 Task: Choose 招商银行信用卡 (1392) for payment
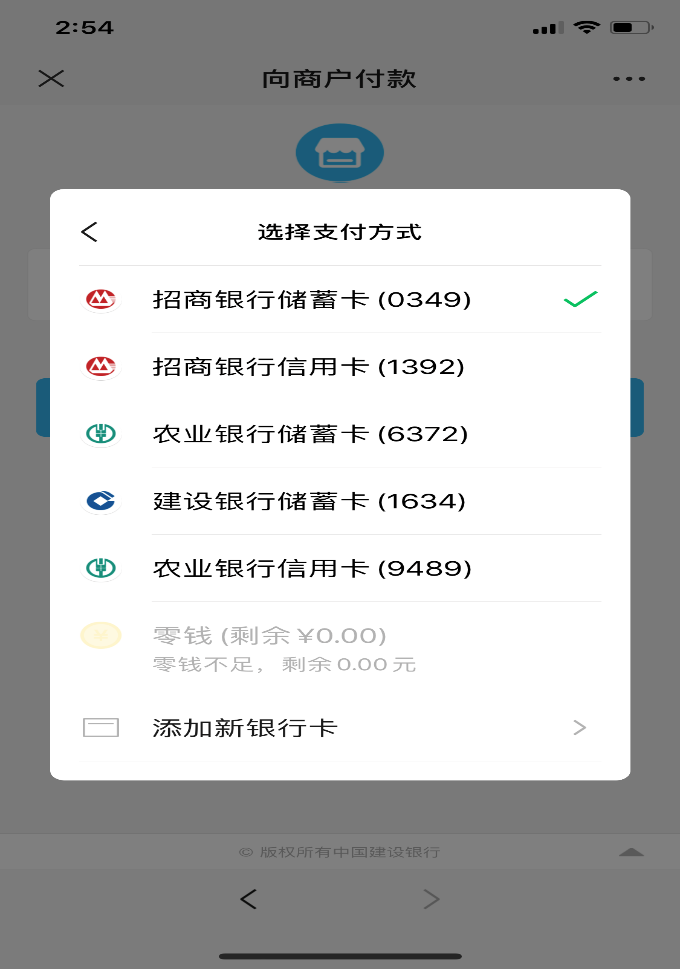[x=308, y=367]
